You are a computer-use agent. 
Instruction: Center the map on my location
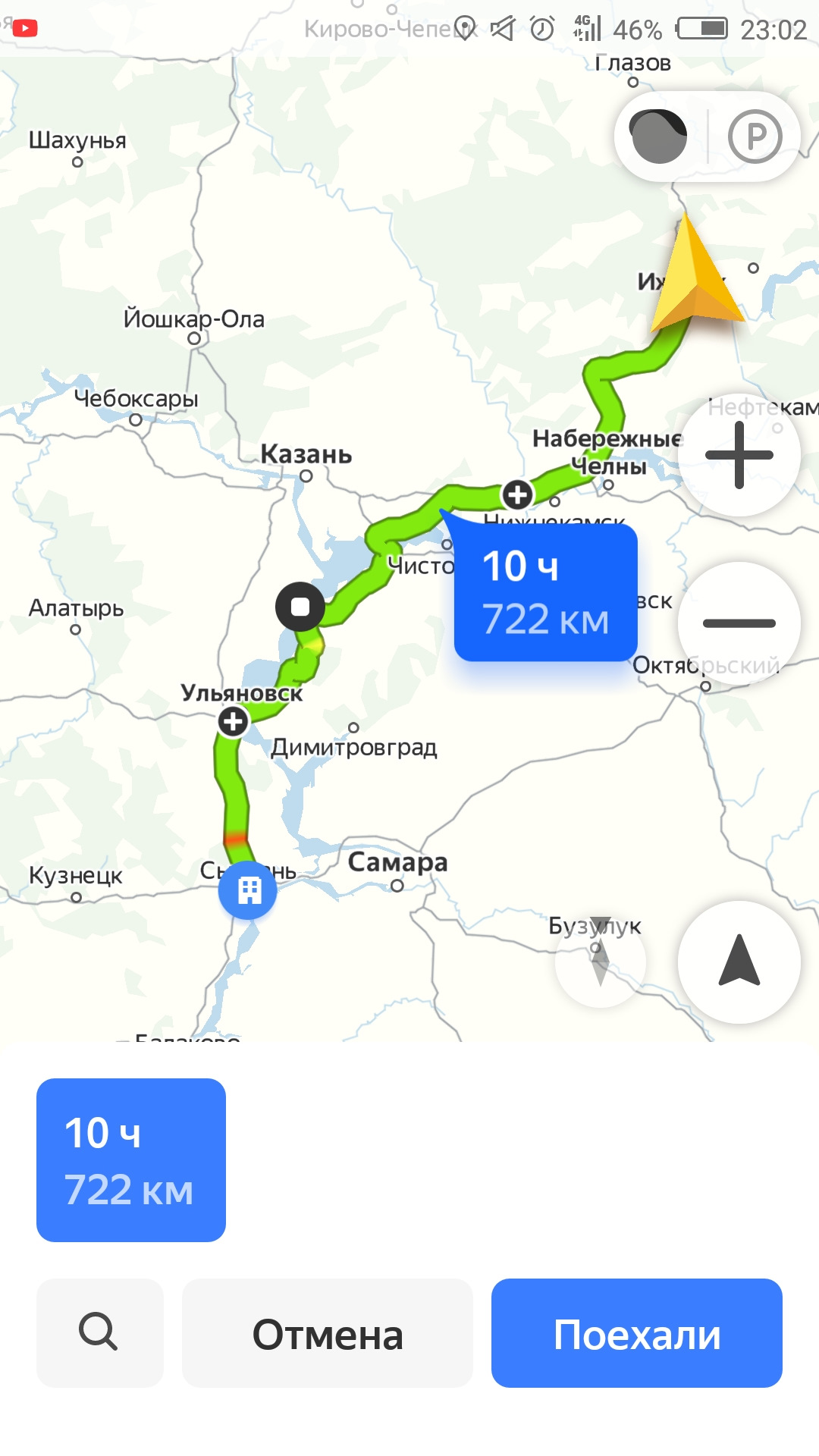739,962
